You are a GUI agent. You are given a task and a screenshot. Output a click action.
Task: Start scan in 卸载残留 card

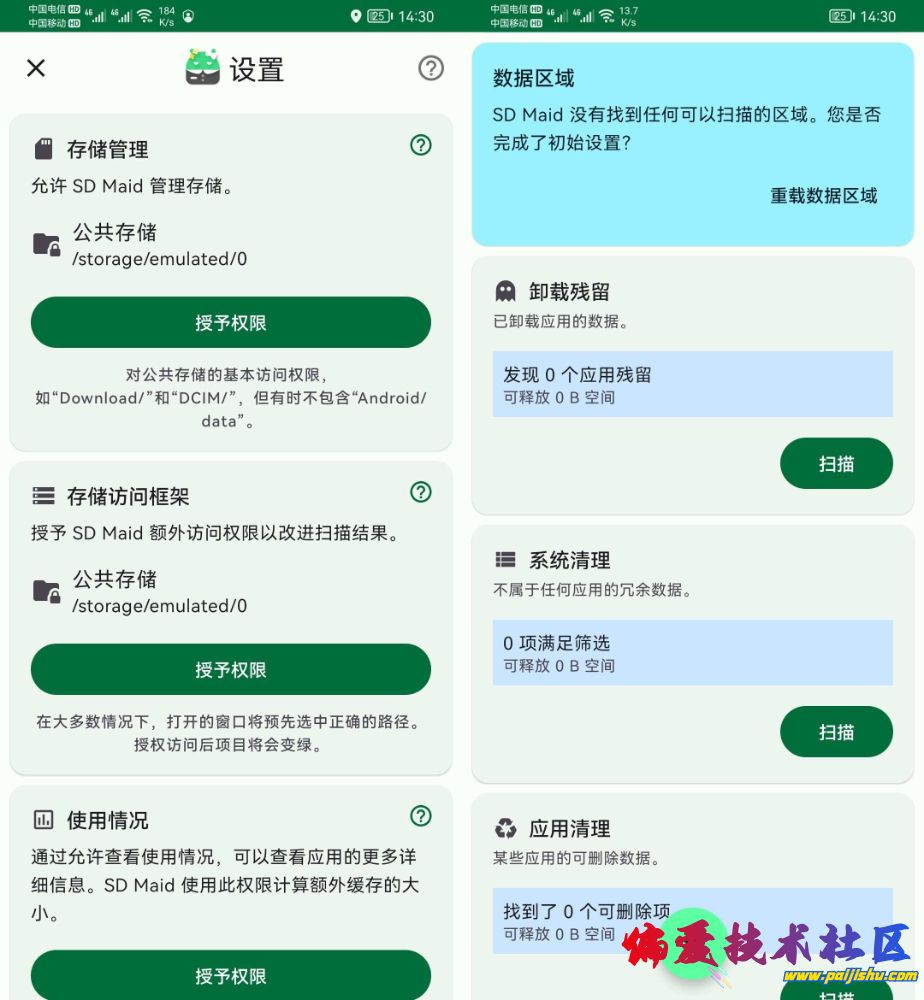(836, 464)
